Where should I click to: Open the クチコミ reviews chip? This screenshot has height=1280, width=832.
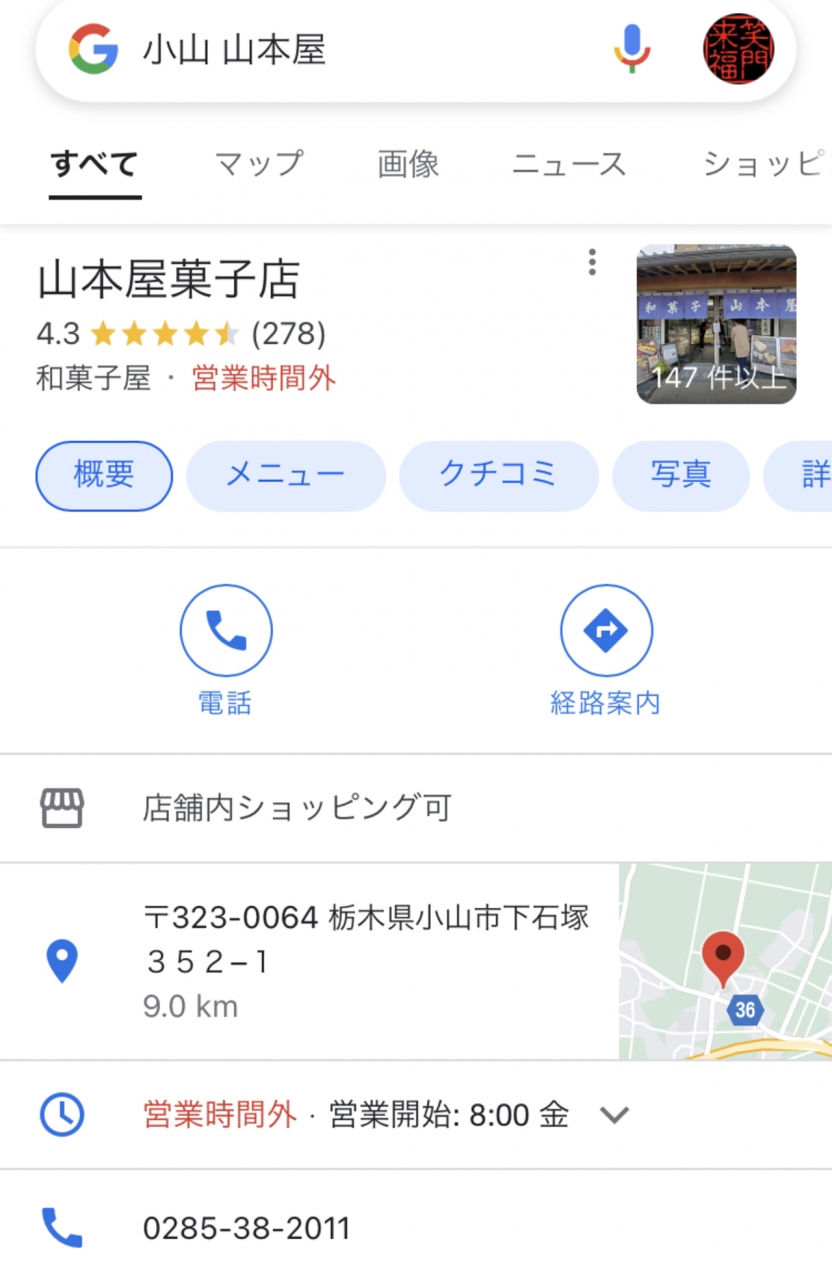point(498,476)
